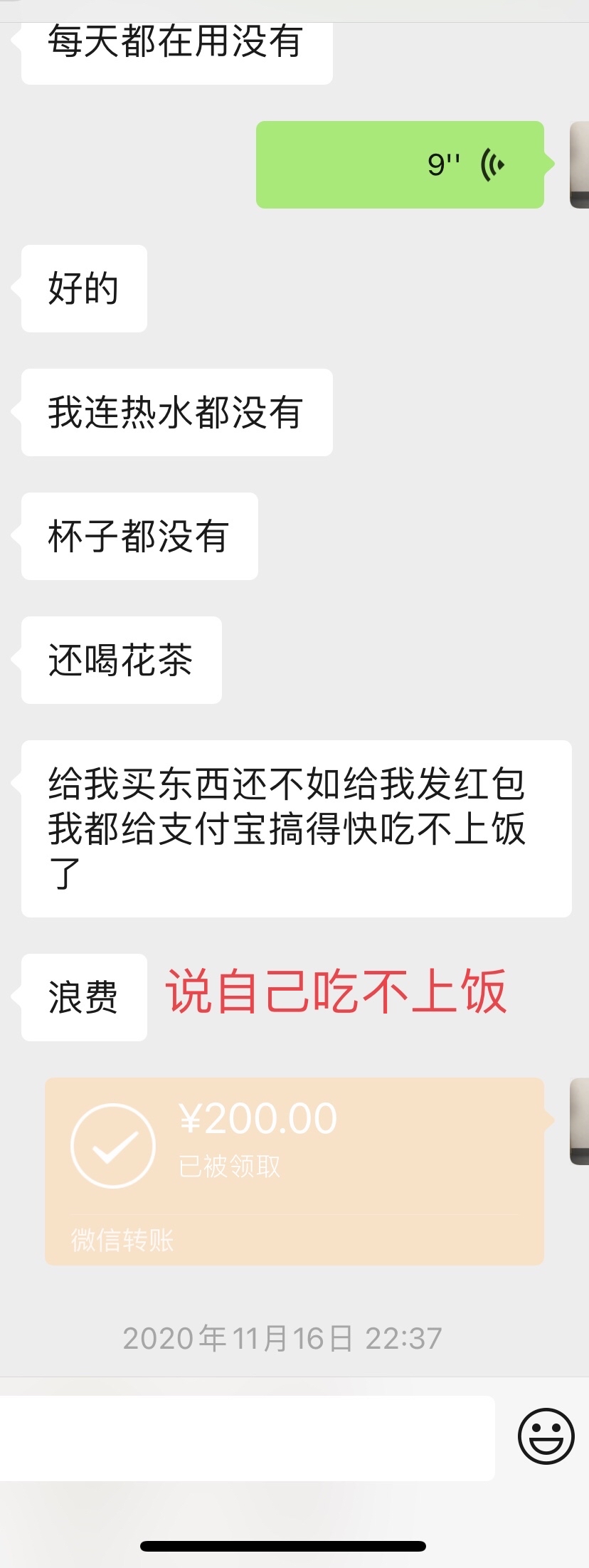
Task: Open the ¥200.00 WeChat transfer card
Action: click(x=294, y=1171)
